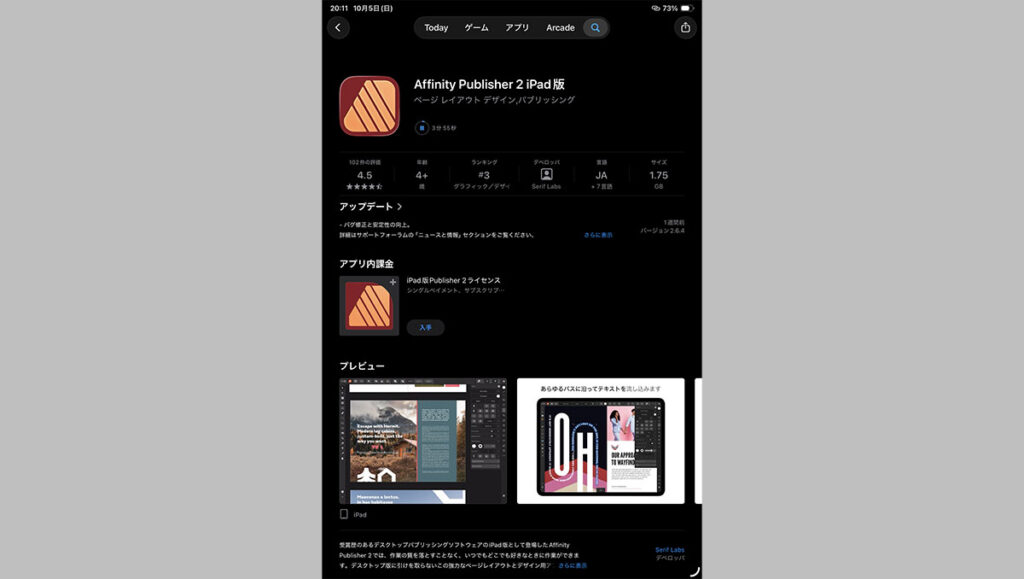Image resolution: width=1024 pixels, height=579 pixels.
Task: Expand the app description with さらに表示
Action: (572, 566)
